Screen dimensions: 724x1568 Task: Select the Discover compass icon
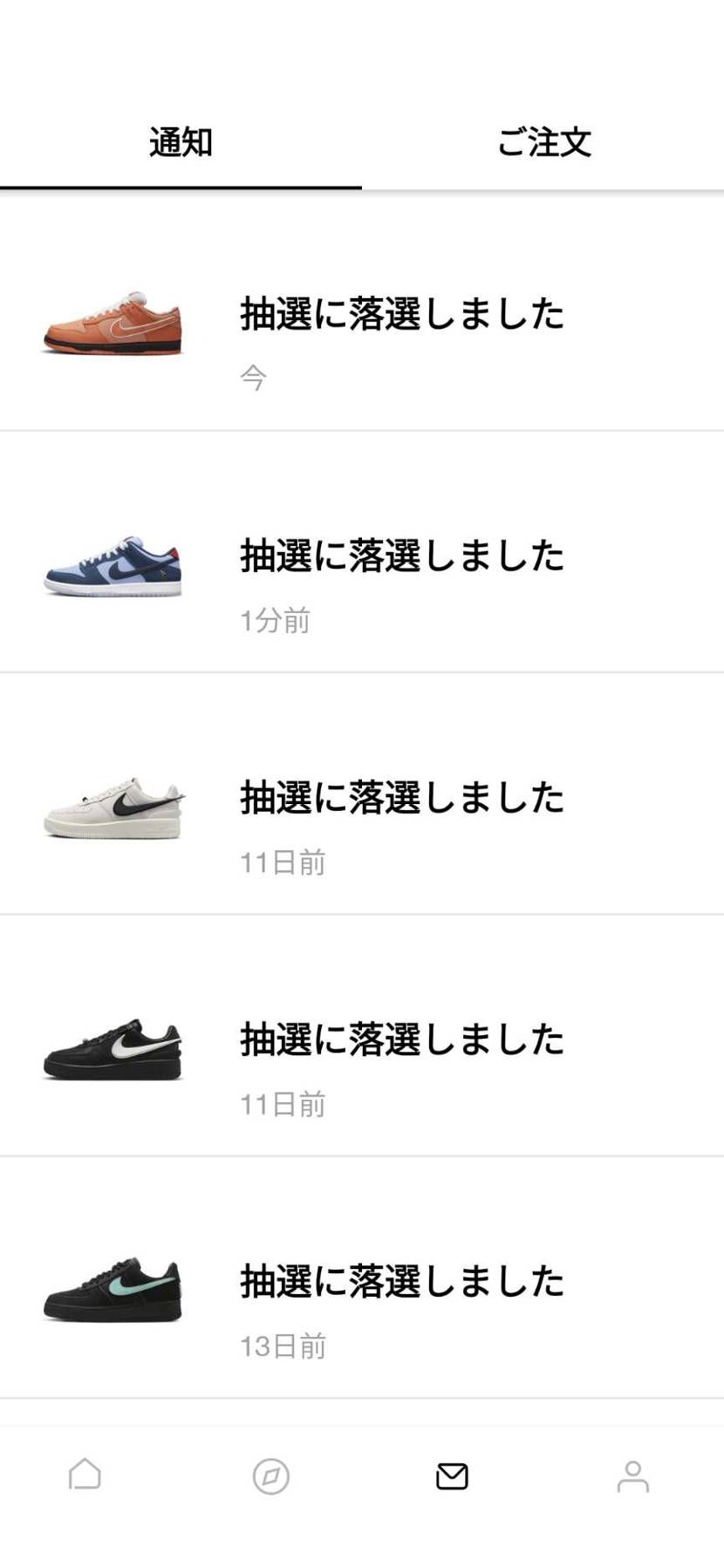tap(268, 1476)
